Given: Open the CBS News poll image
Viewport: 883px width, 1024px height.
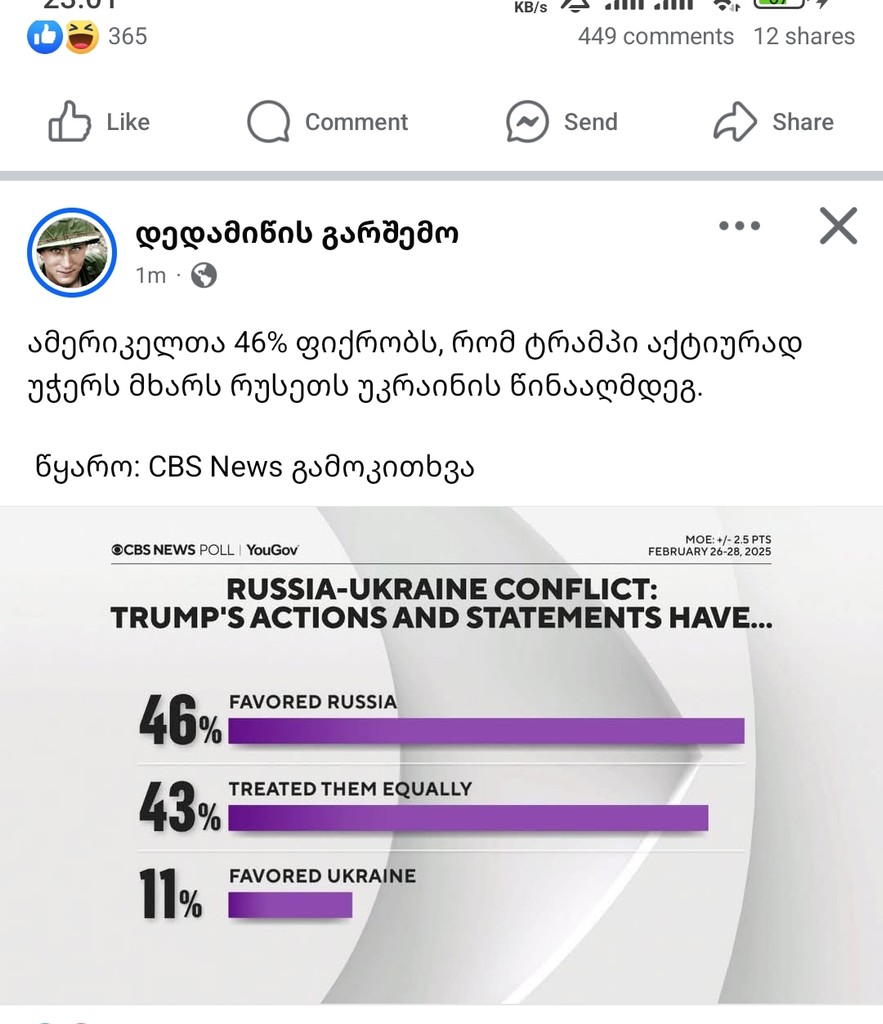Looking at the screenshot, I should (x=441, y=755).
